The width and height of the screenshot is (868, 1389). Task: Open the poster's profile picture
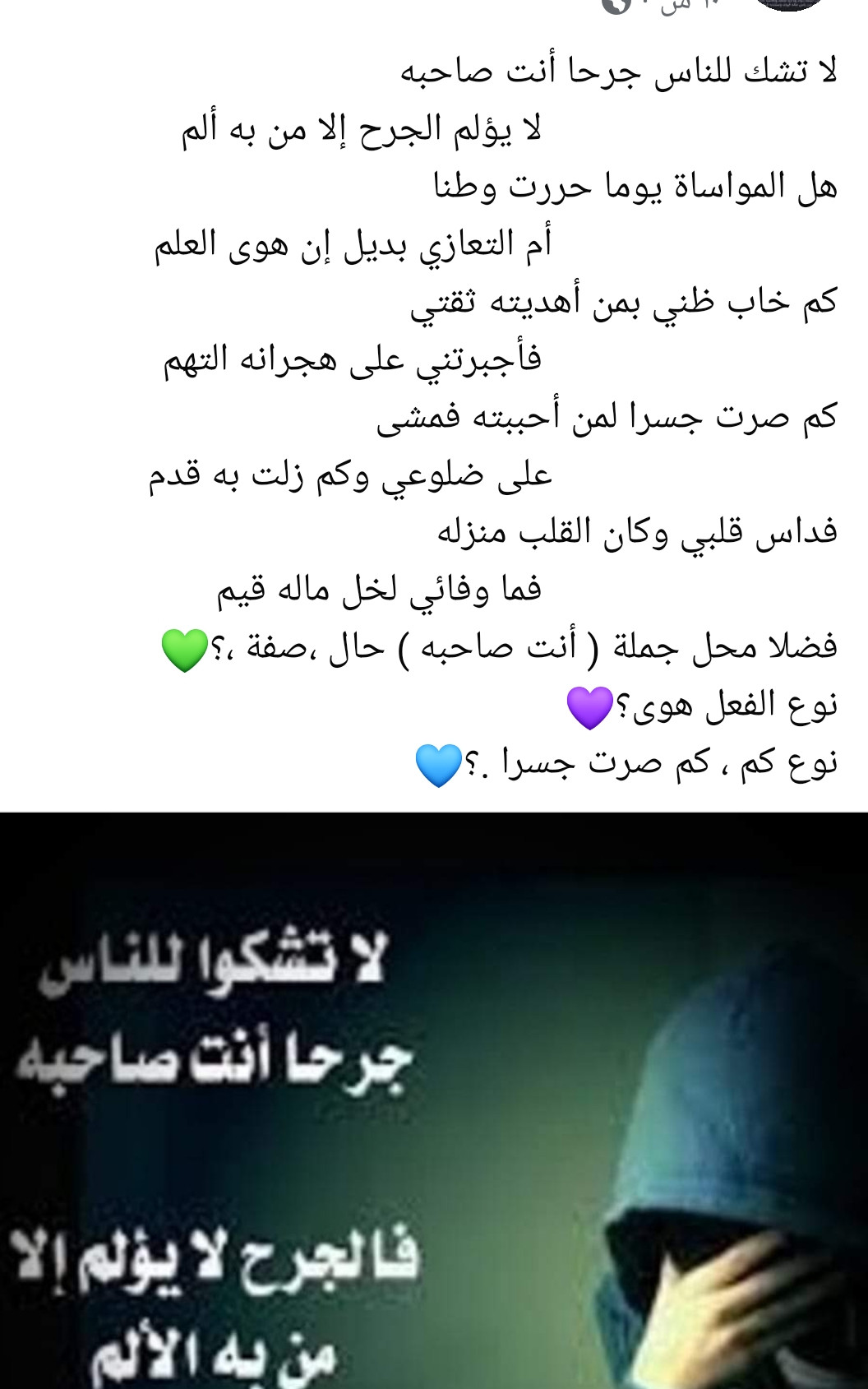click(790, 3)
